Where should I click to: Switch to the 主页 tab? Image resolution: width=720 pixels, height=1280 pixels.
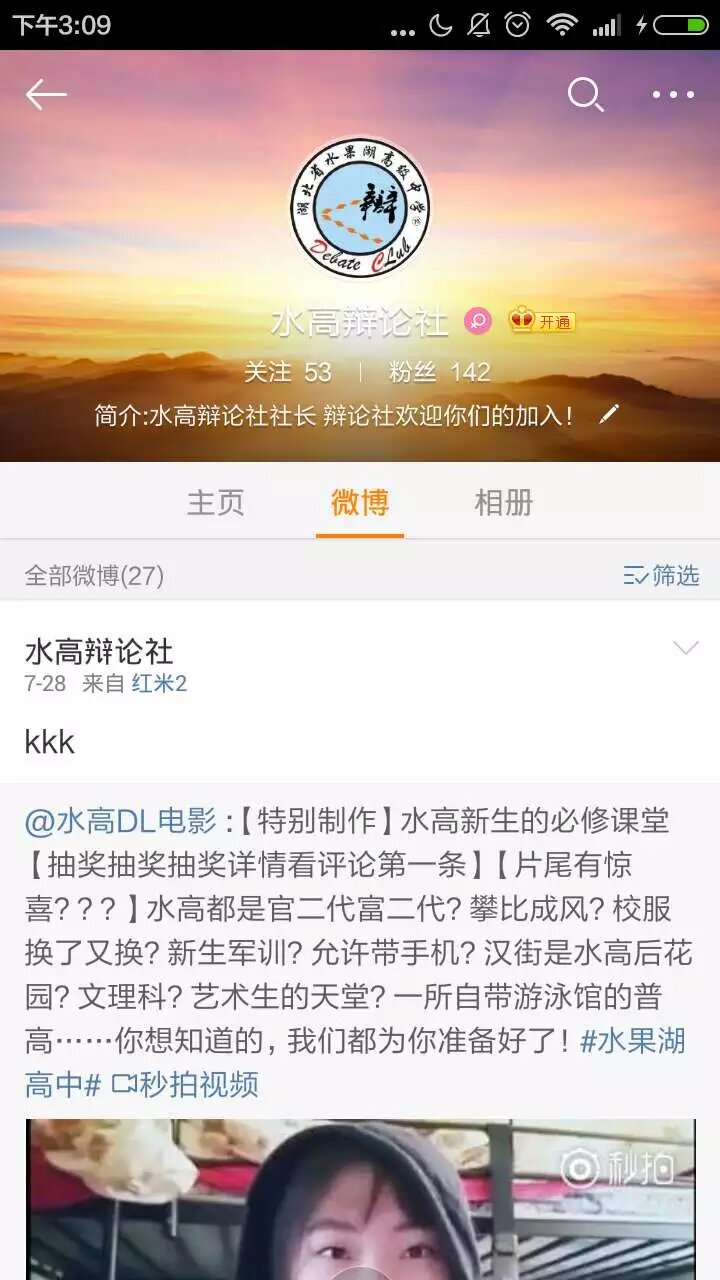click(x=215, y=502)
